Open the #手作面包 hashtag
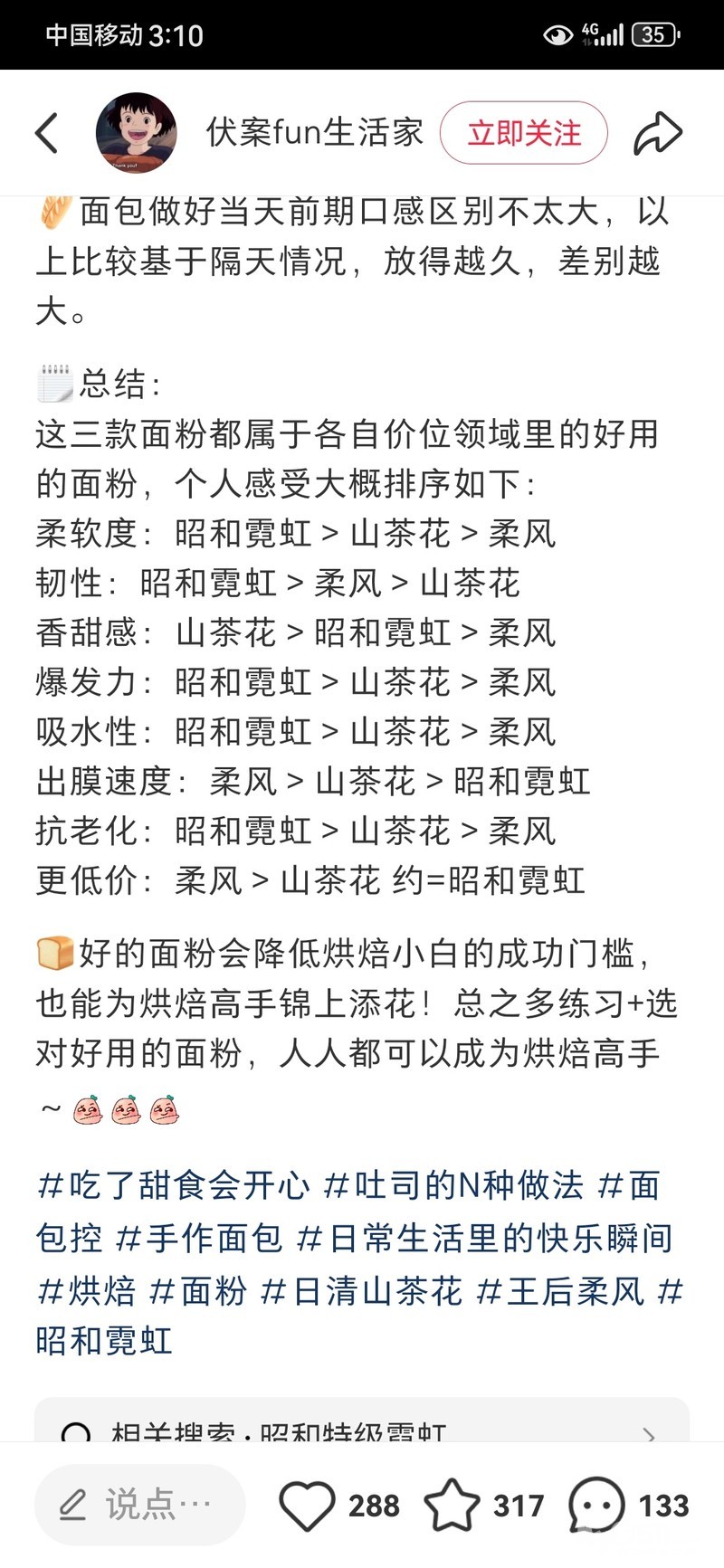This screenshot has height=1568, width=724. pyautogui.click(x=199, y=1238)
